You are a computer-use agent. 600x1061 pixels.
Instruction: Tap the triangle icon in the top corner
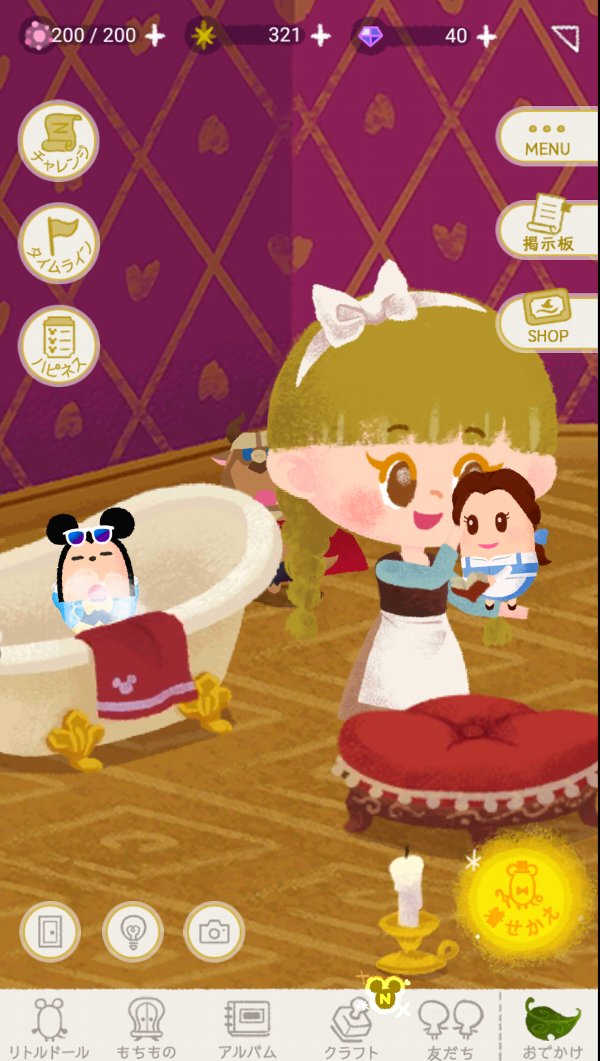click(565, 37)
